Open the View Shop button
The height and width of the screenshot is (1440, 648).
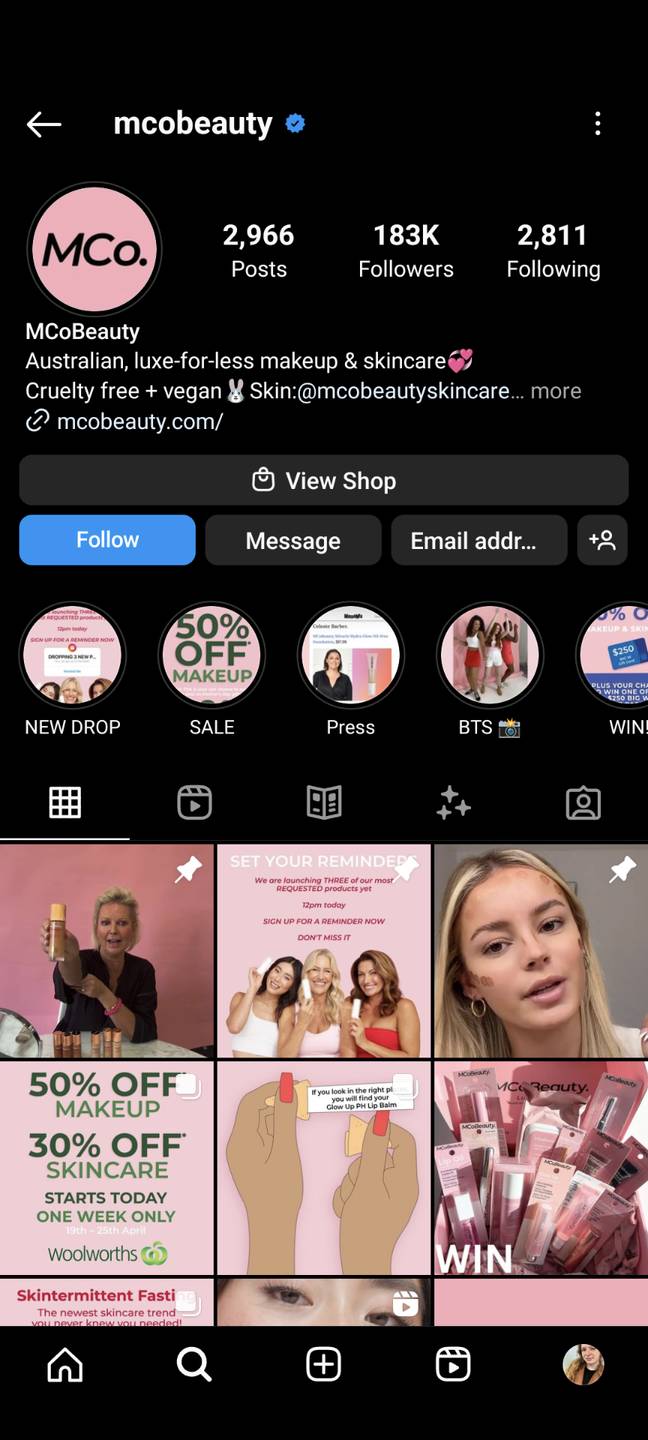coord(324,480)
